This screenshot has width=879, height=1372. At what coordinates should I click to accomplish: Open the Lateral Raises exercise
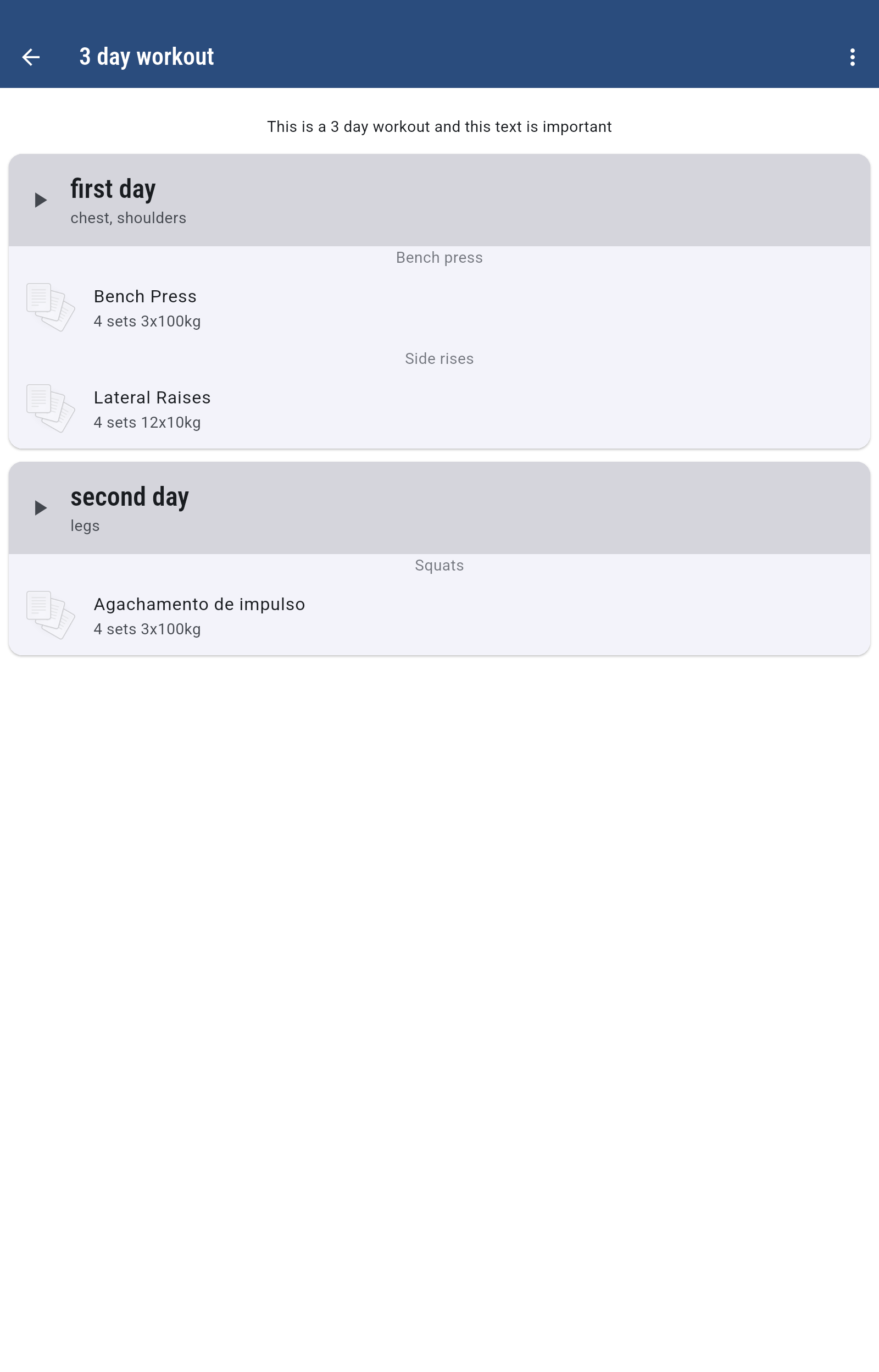point(152,409)
